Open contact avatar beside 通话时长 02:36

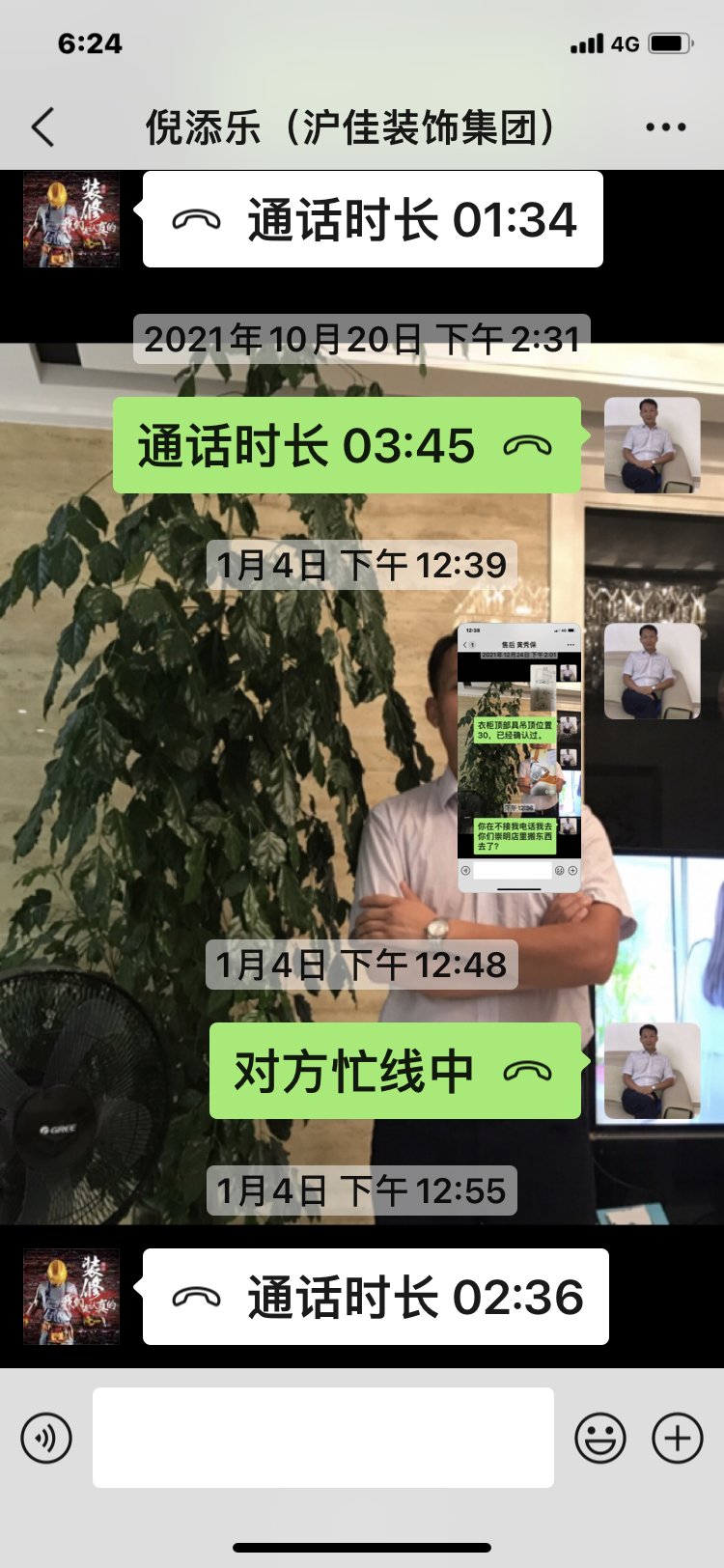click(x=71, y=1297)
